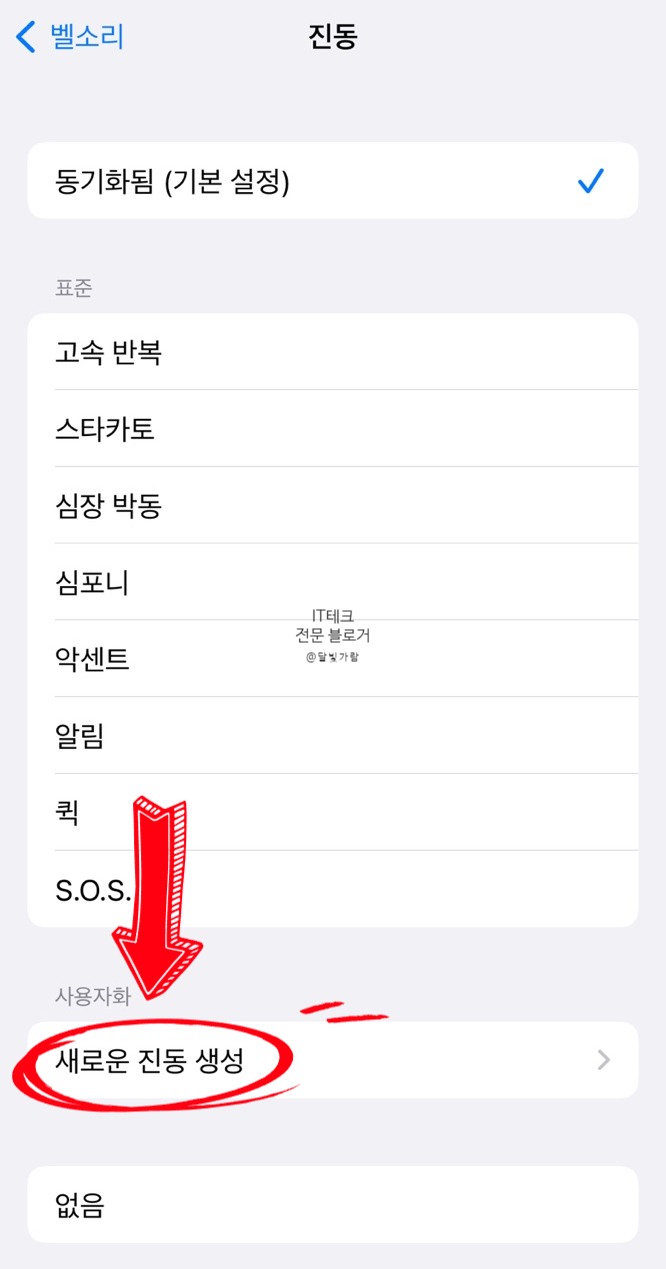
Task: Open 새로운 진동 생성
Action: click(x=332, y=1060)
